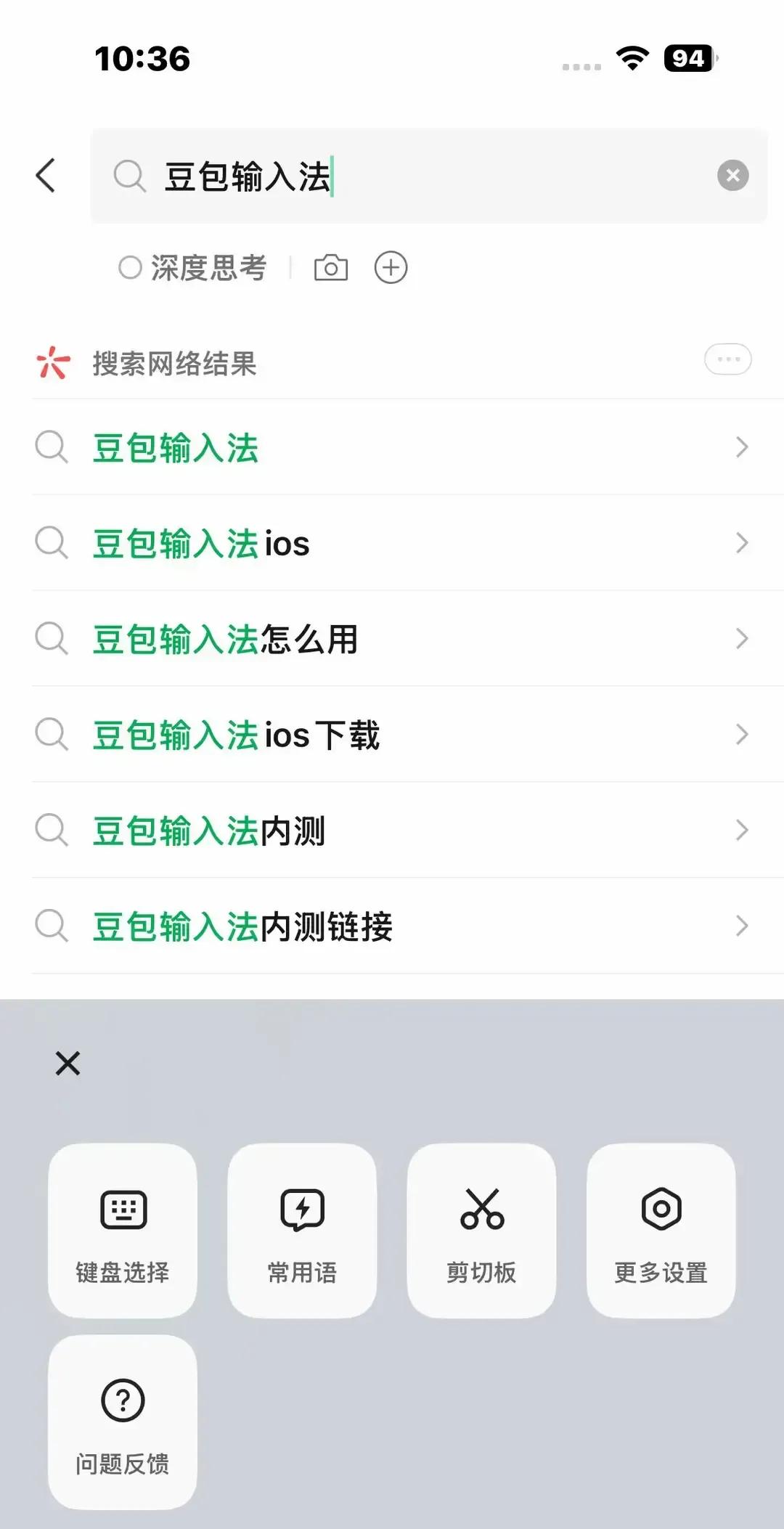Tap the plus icon next to the camera

click(x=391, y=268)
